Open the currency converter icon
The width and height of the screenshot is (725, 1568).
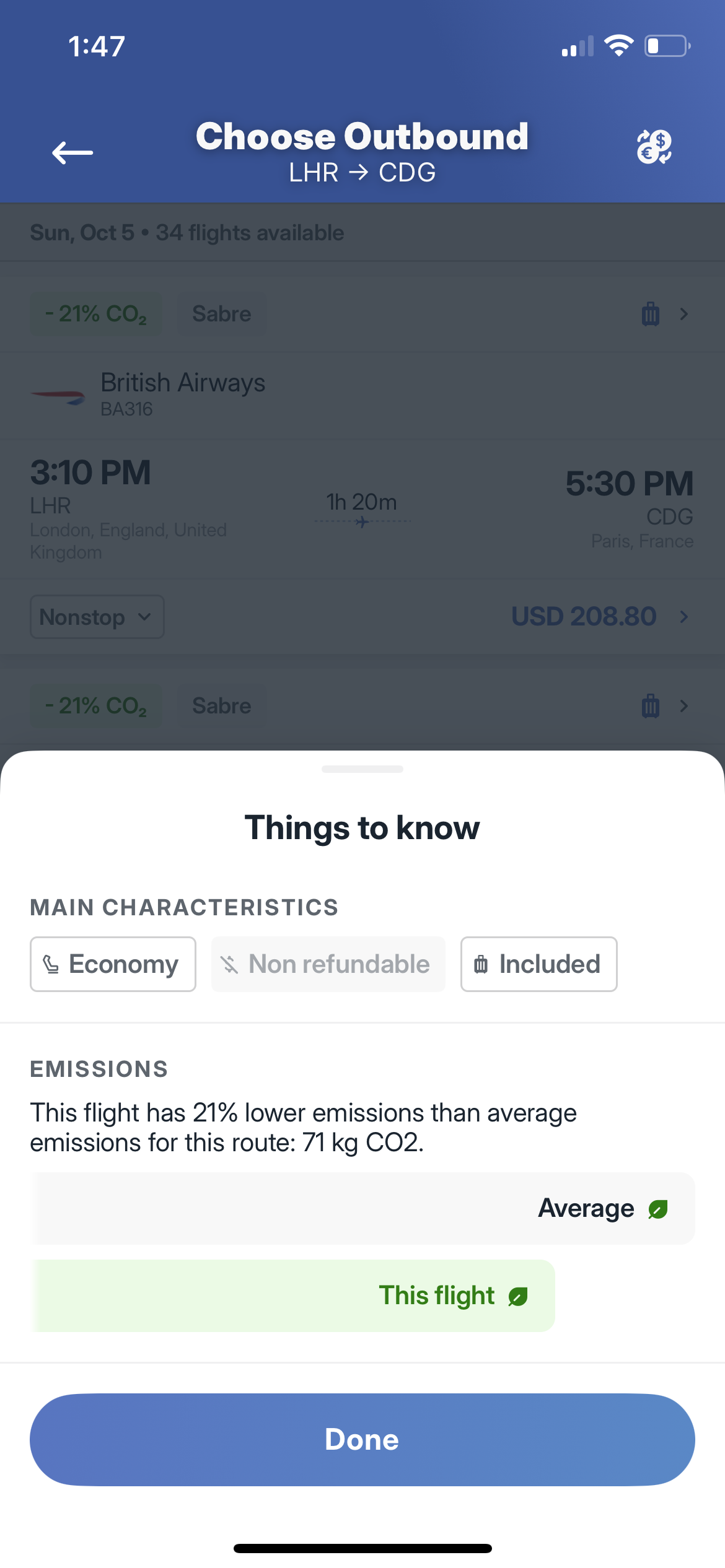pyautogui.click(x=654, y=147)
